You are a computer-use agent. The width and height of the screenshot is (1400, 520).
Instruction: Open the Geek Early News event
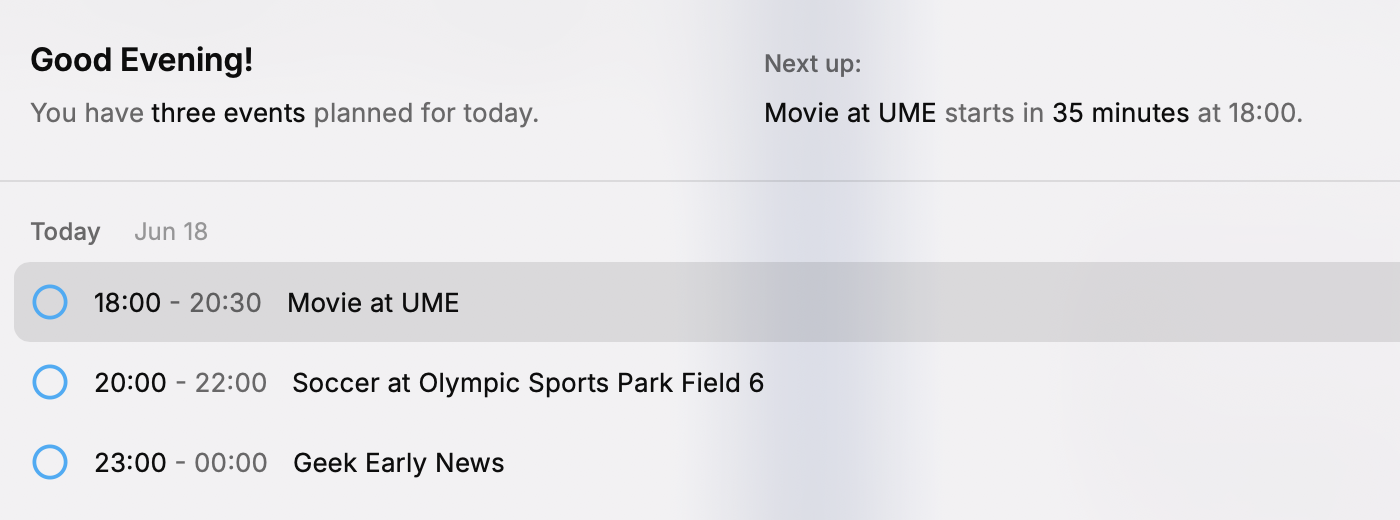tap(398, 463)
